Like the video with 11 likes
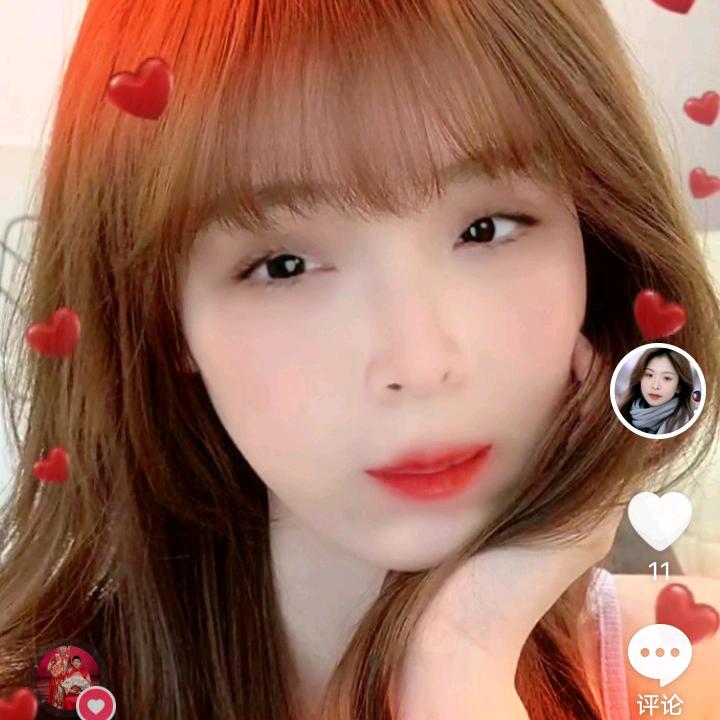Viewport: 720px width, 720px height. [x=659, y=521]
